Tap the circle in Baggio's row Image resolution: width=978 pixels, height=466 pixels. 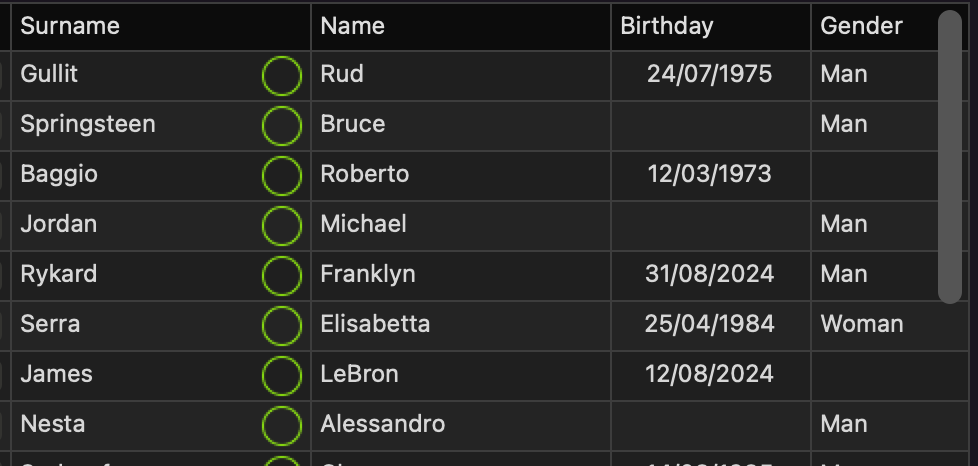pyautogui.click(x=282, y=176)
